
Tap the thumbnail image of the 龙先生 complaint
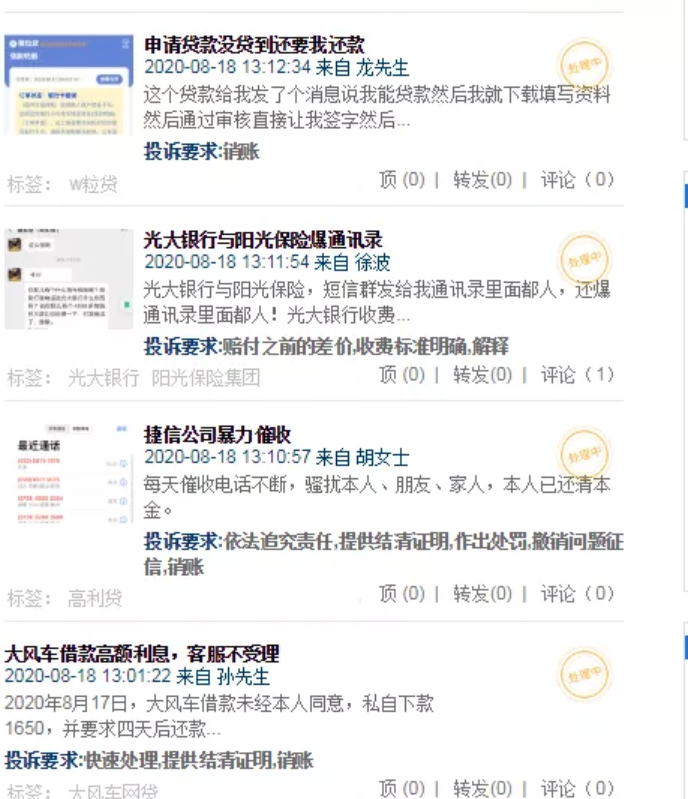68,85
